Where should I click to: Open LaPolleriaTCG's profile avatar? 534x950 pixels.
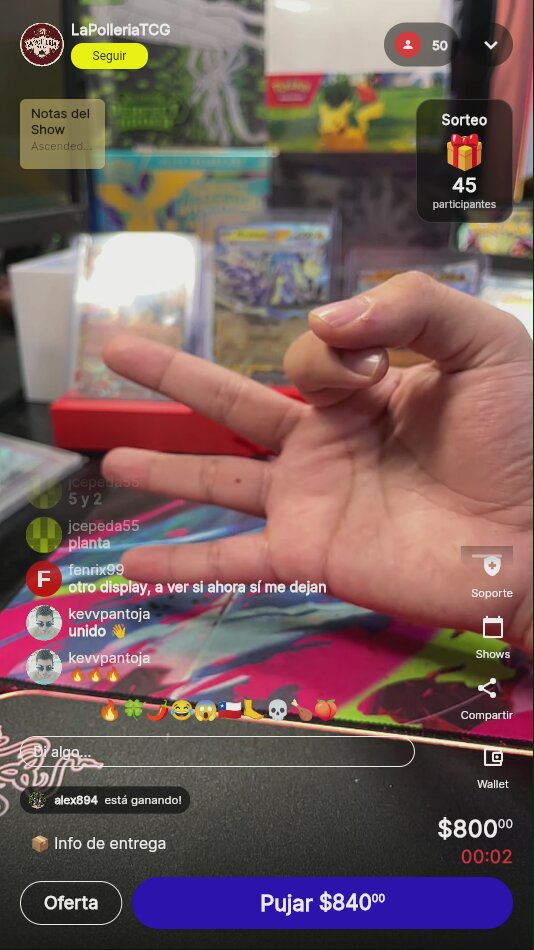click(42, 44)
